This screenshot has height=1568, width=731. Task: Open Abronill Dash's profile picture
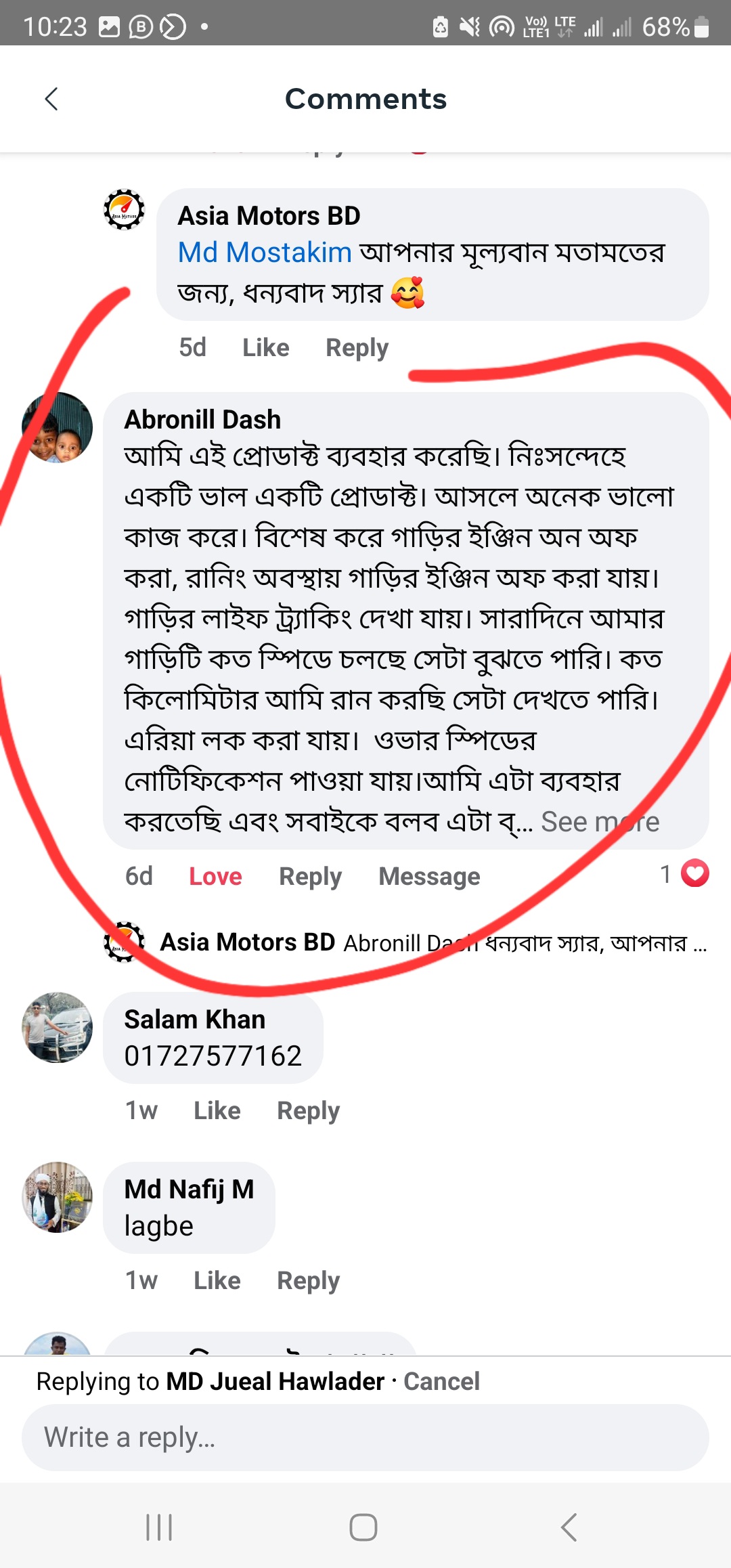[x=58, y=428]
